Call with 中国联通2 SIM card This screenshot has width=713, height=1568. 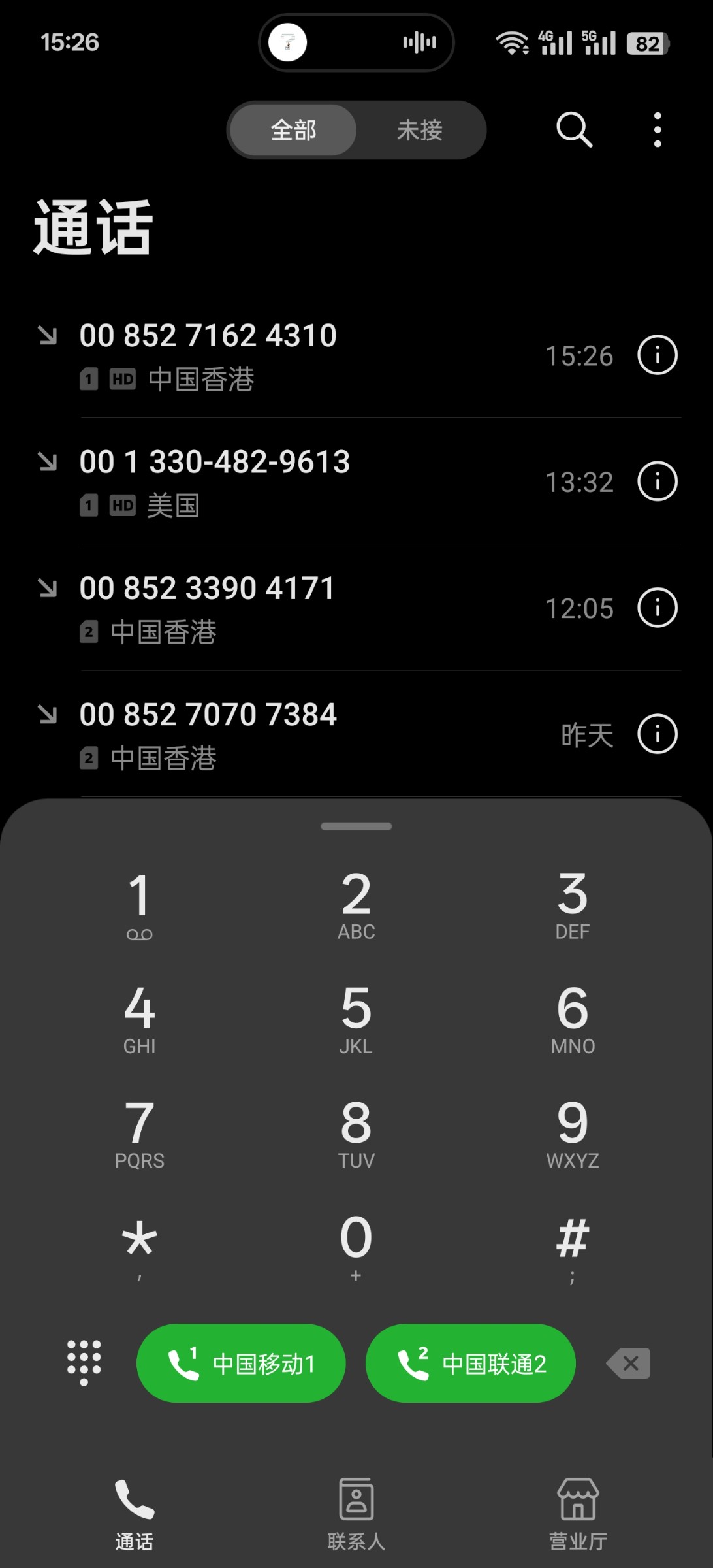471,1363
